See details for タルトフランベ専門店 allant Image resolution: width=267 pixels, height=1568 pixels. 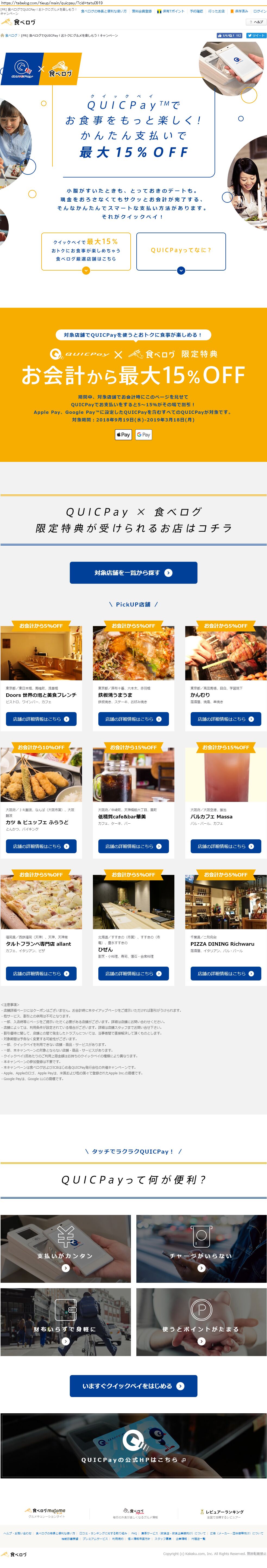[x=41, y=973]
